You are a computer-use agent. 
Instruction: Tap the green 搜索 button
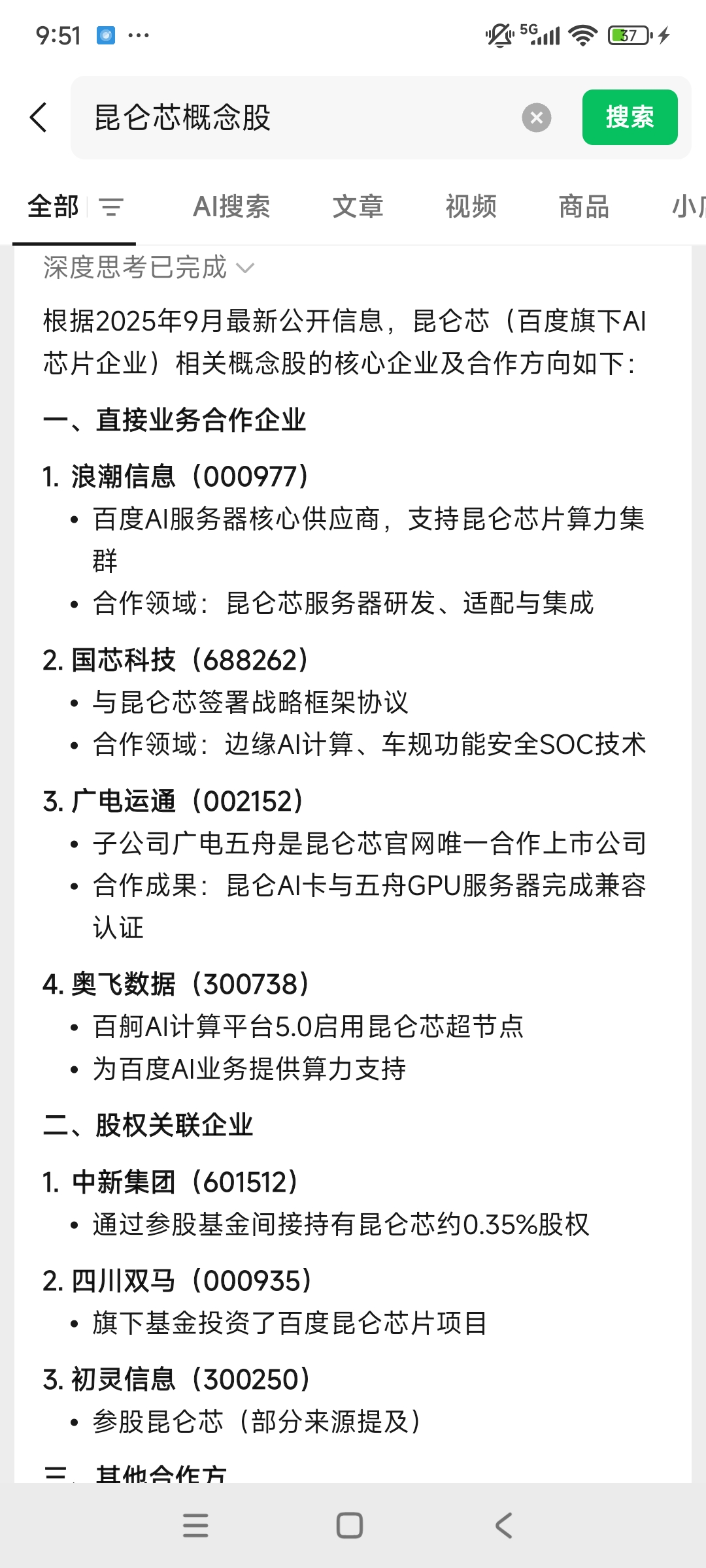click(x=630, y=118)
